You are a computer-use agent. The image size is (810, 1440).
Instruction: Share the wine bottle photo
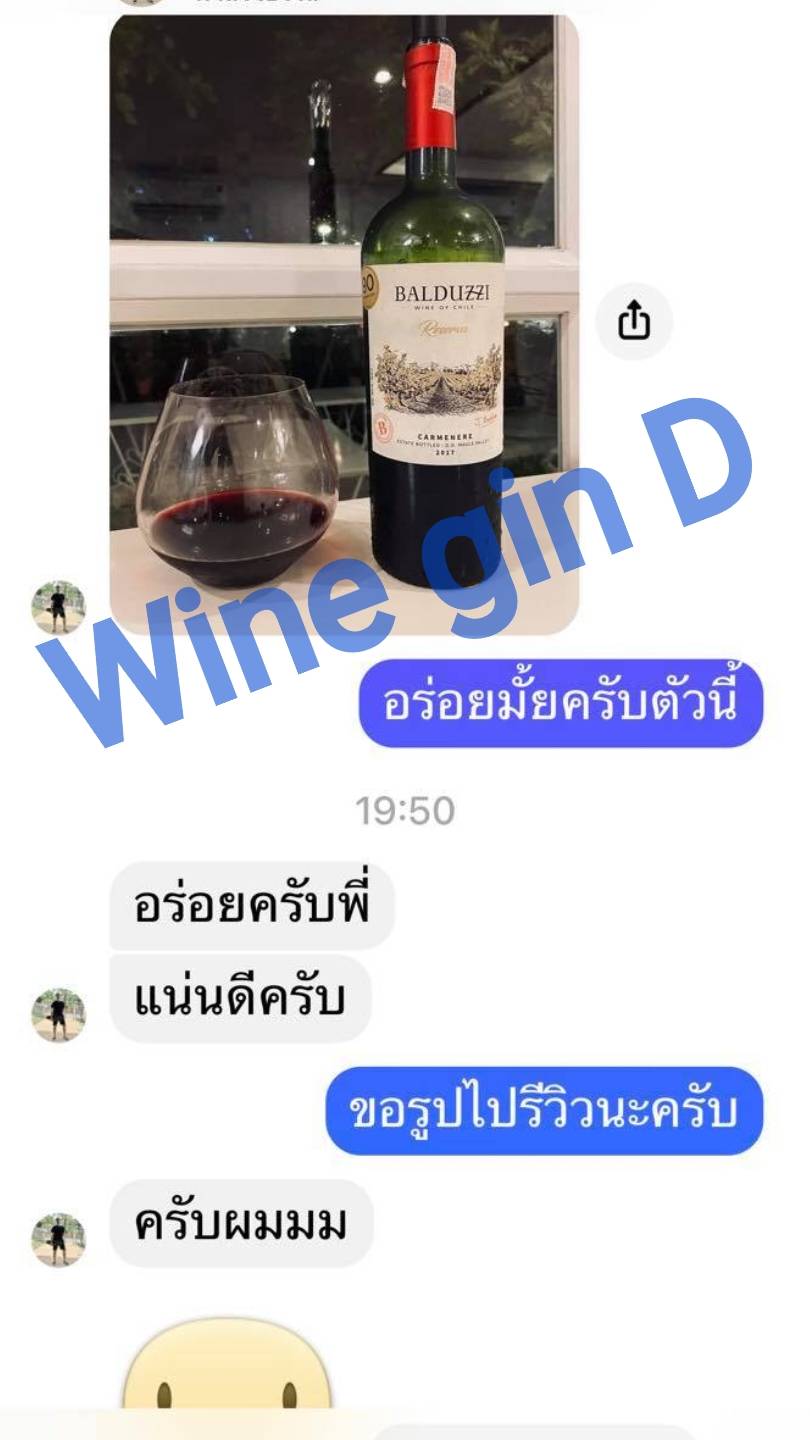point(634,323)
